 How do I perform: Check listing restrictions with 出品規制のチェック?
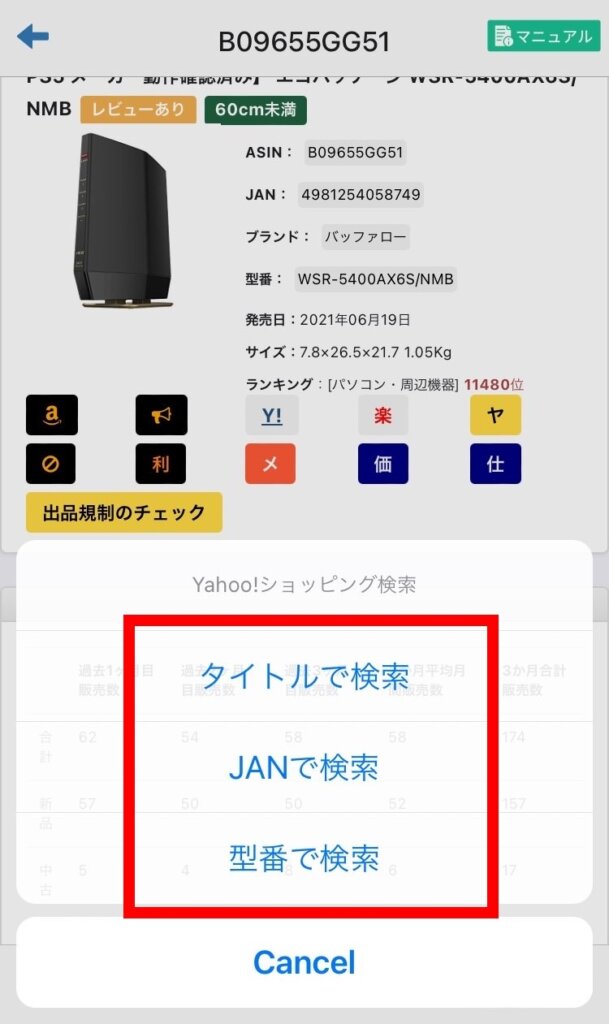click(124, 513)
